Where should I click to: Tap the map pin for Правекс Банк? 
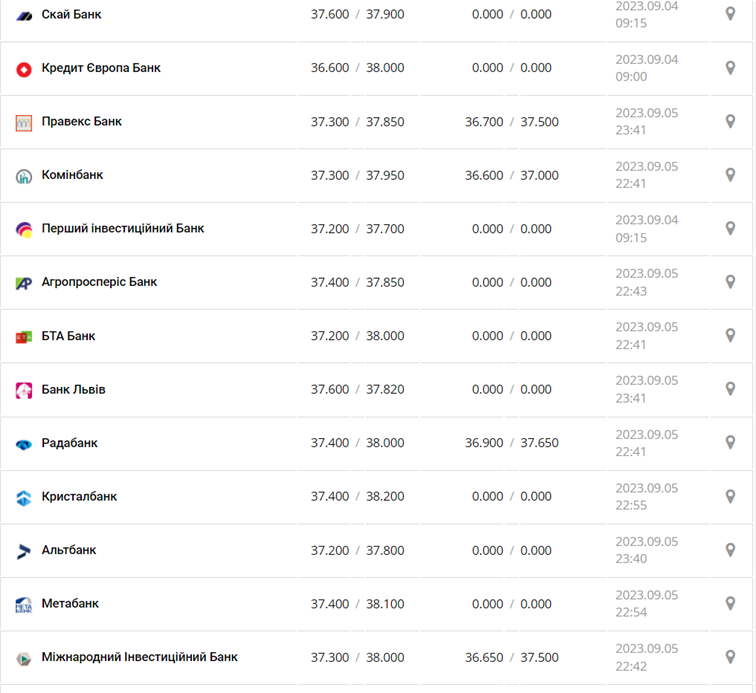(730, 121)
